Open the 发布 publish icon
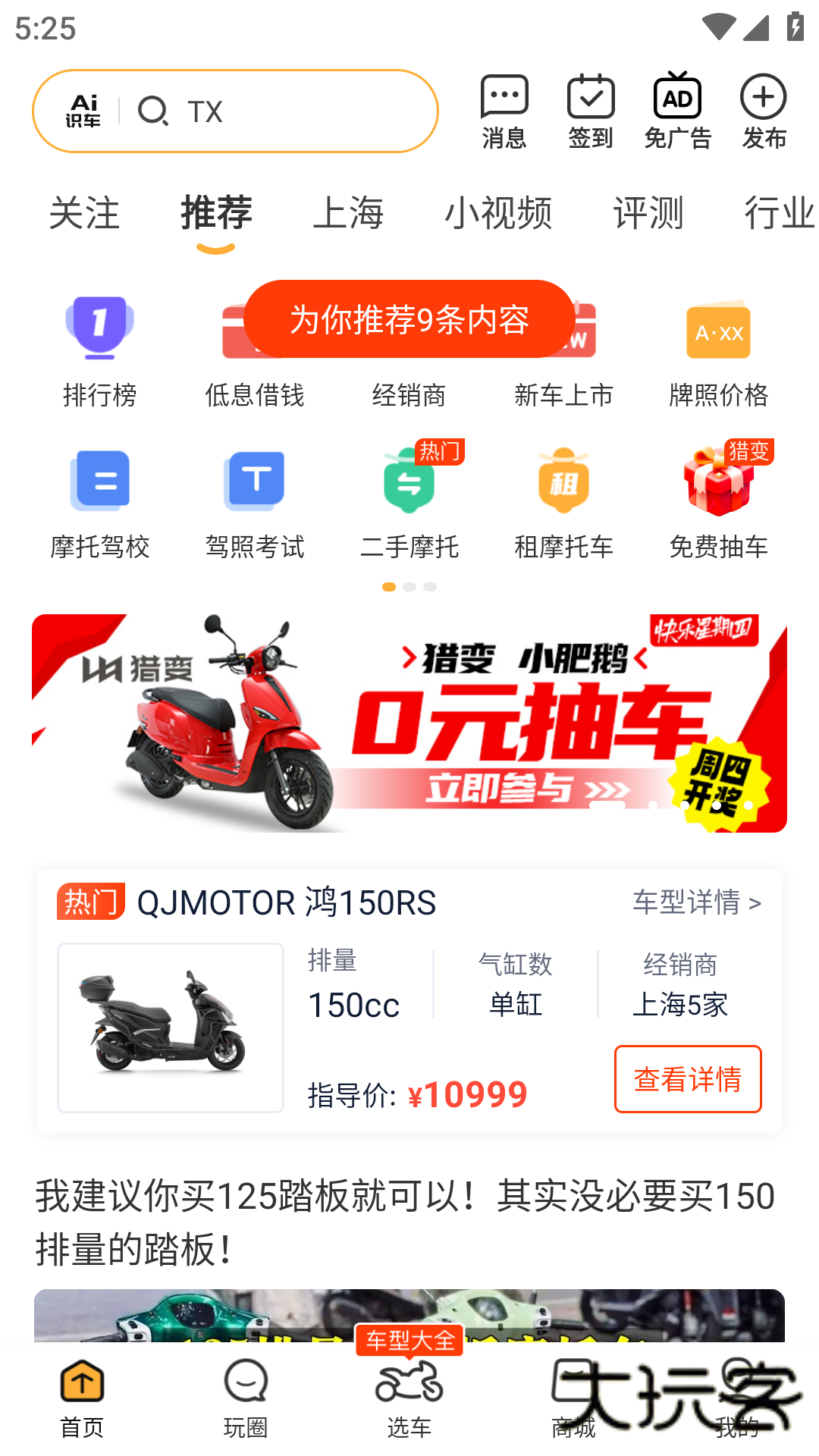Image resolution: width=819 pixels, height=1456 pixels. coord(763,110)
